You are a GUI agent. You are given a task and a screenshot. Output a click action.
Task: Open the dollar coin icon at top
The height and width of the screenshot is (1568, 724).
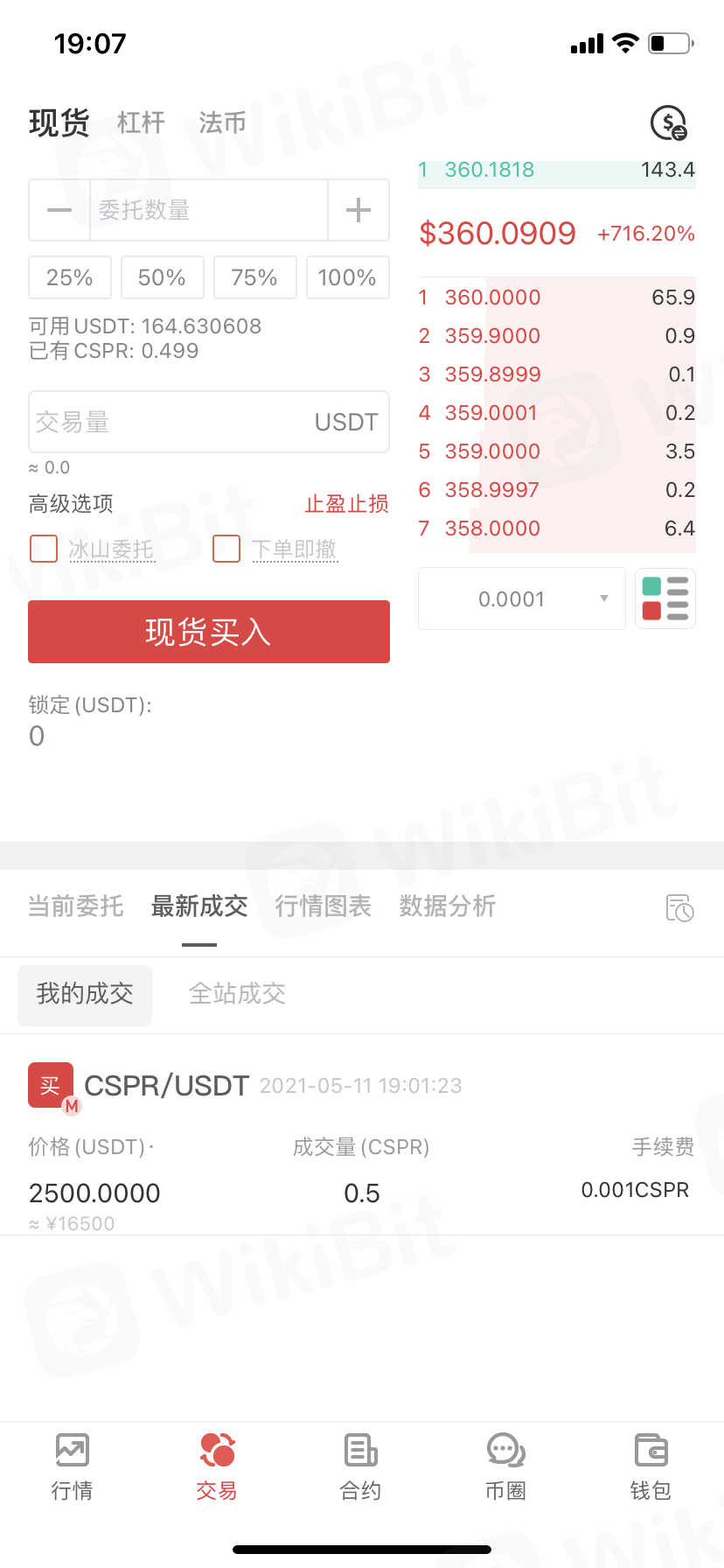pyautogui.click(x=669, y=122)
